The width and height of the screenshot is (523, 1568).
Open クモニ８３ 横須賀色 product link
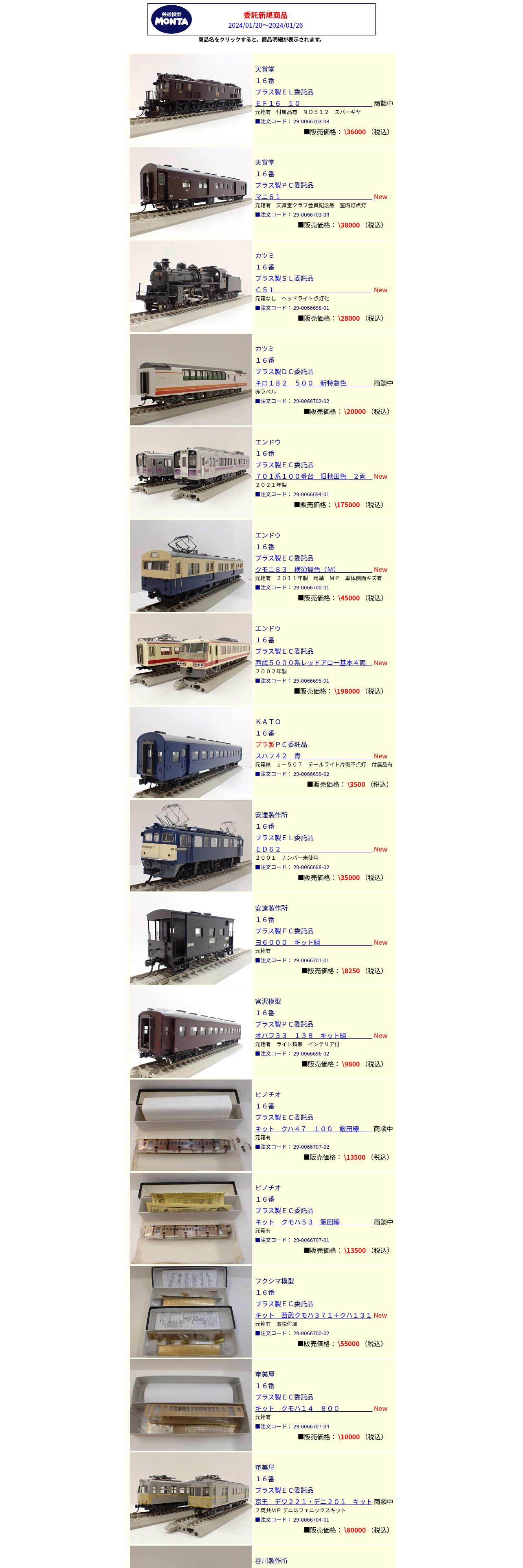[x=295, y=569]
